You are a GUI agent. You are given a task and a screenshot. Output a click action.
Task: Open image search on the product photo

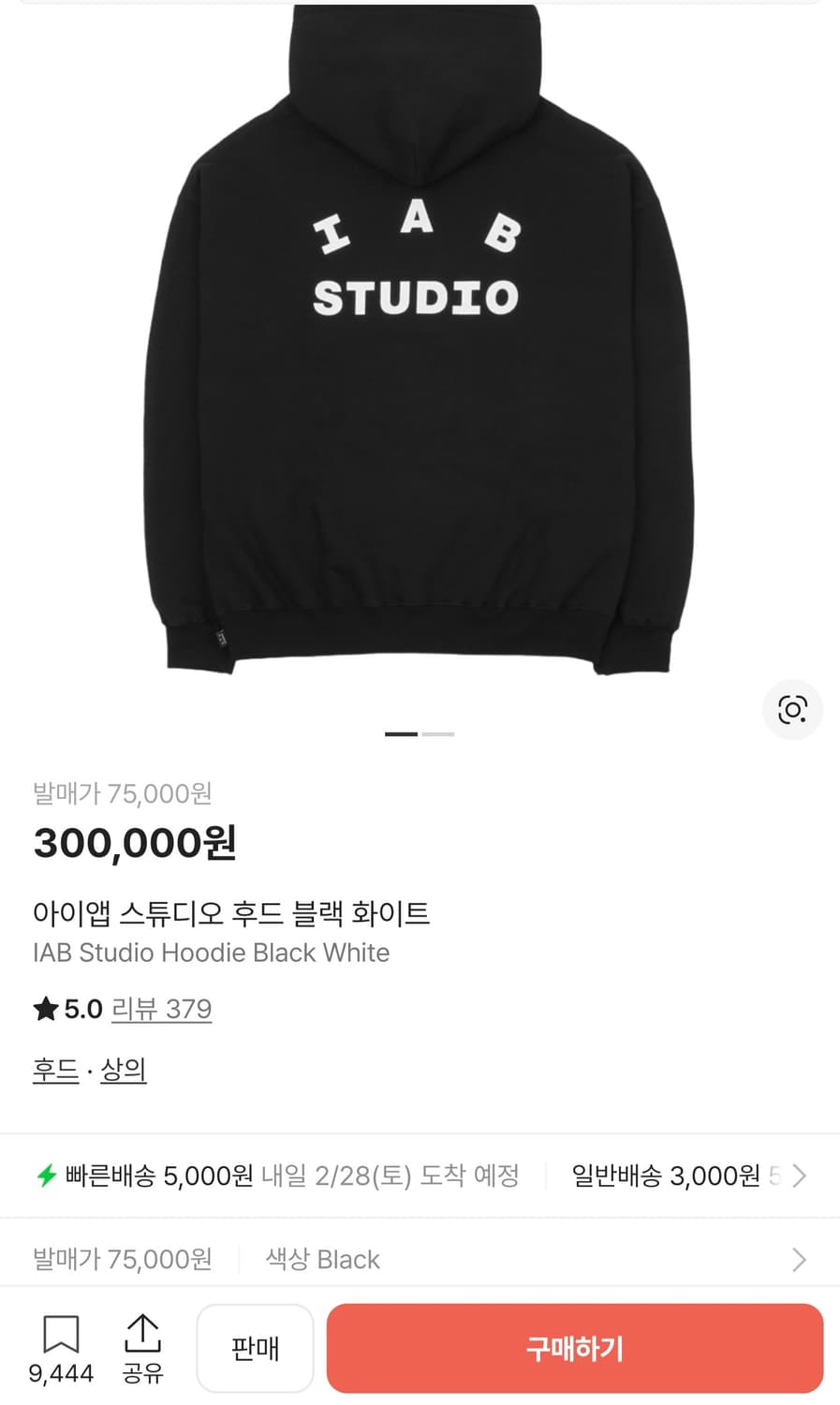coord(793,710)
